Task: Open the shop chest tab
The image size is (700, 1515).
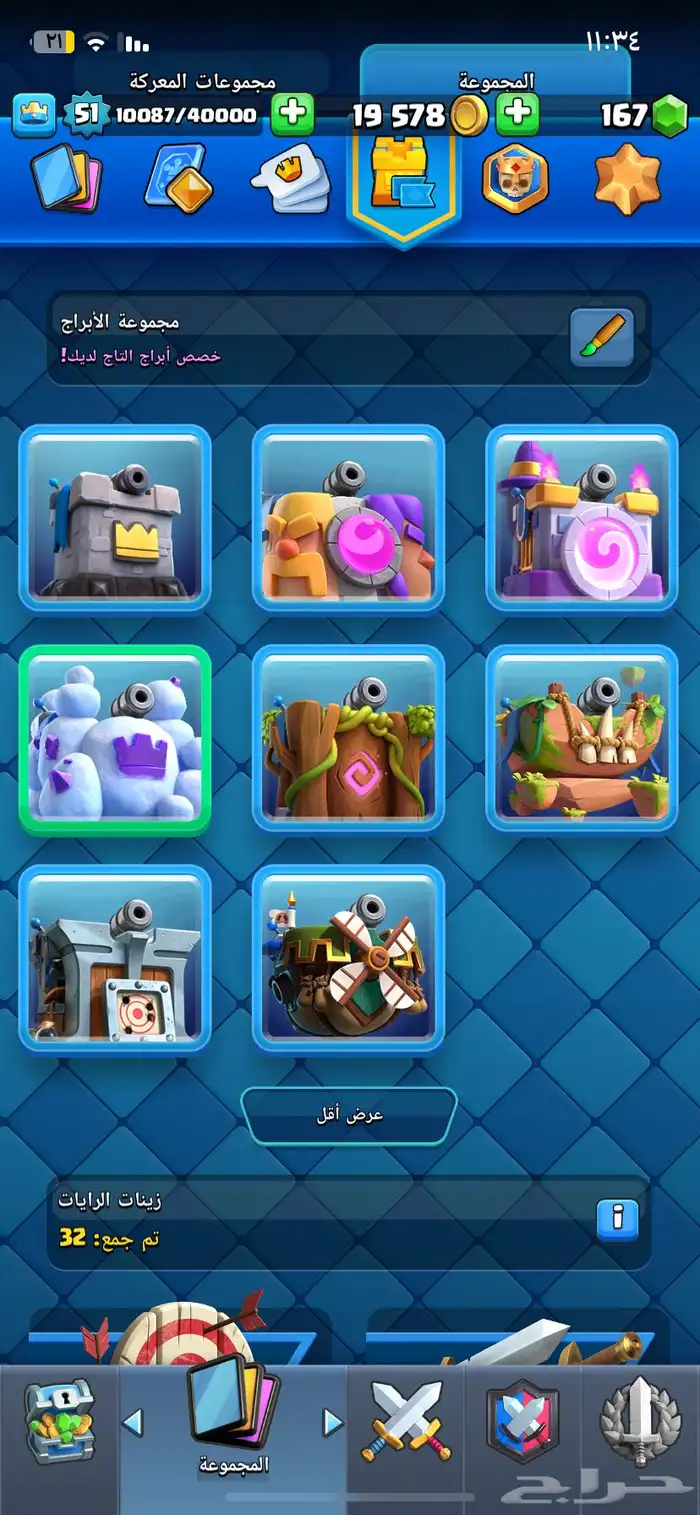Action: [60, 1423]
